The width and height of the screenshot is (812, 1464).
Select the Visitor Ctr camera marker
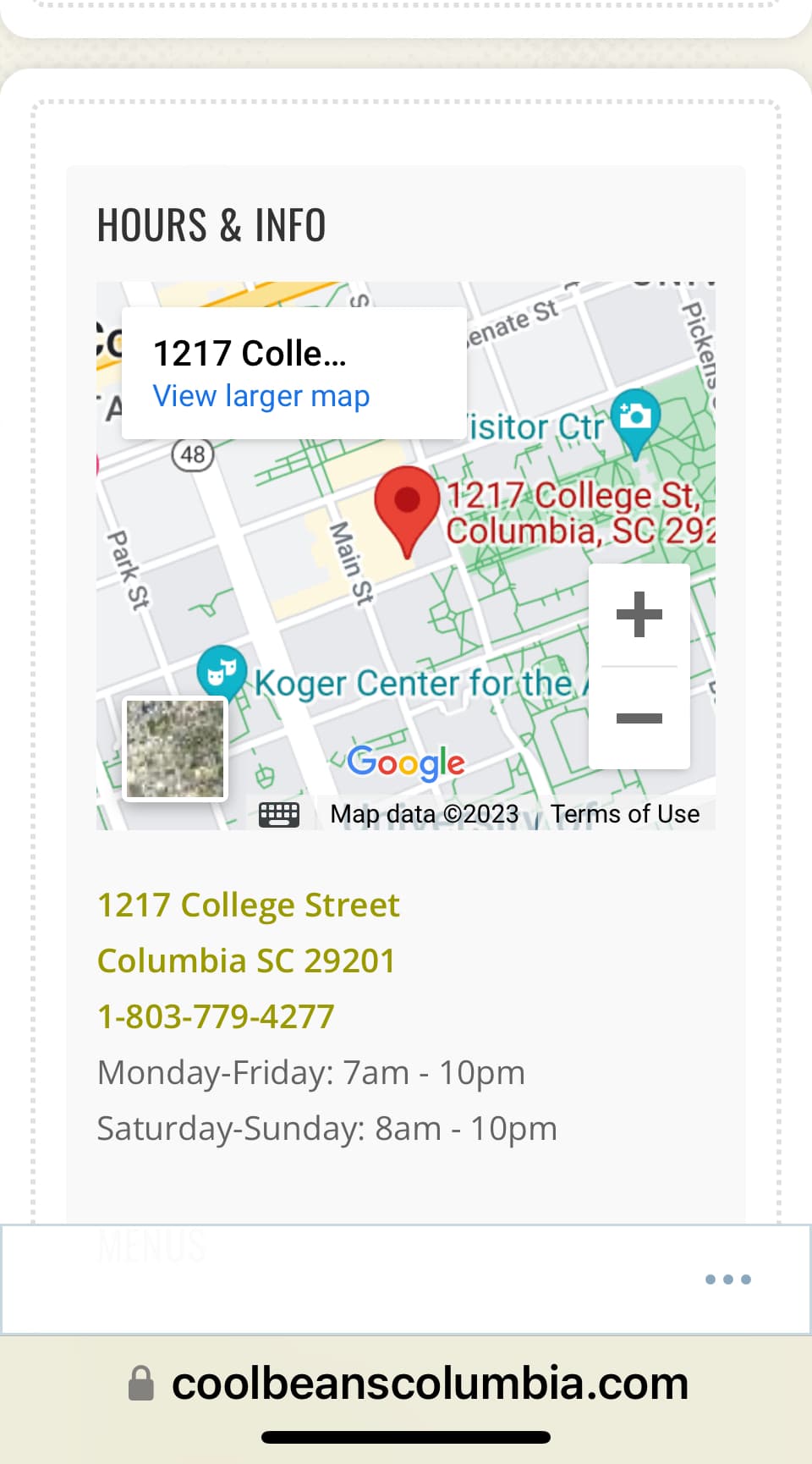[x=635, y=416]
